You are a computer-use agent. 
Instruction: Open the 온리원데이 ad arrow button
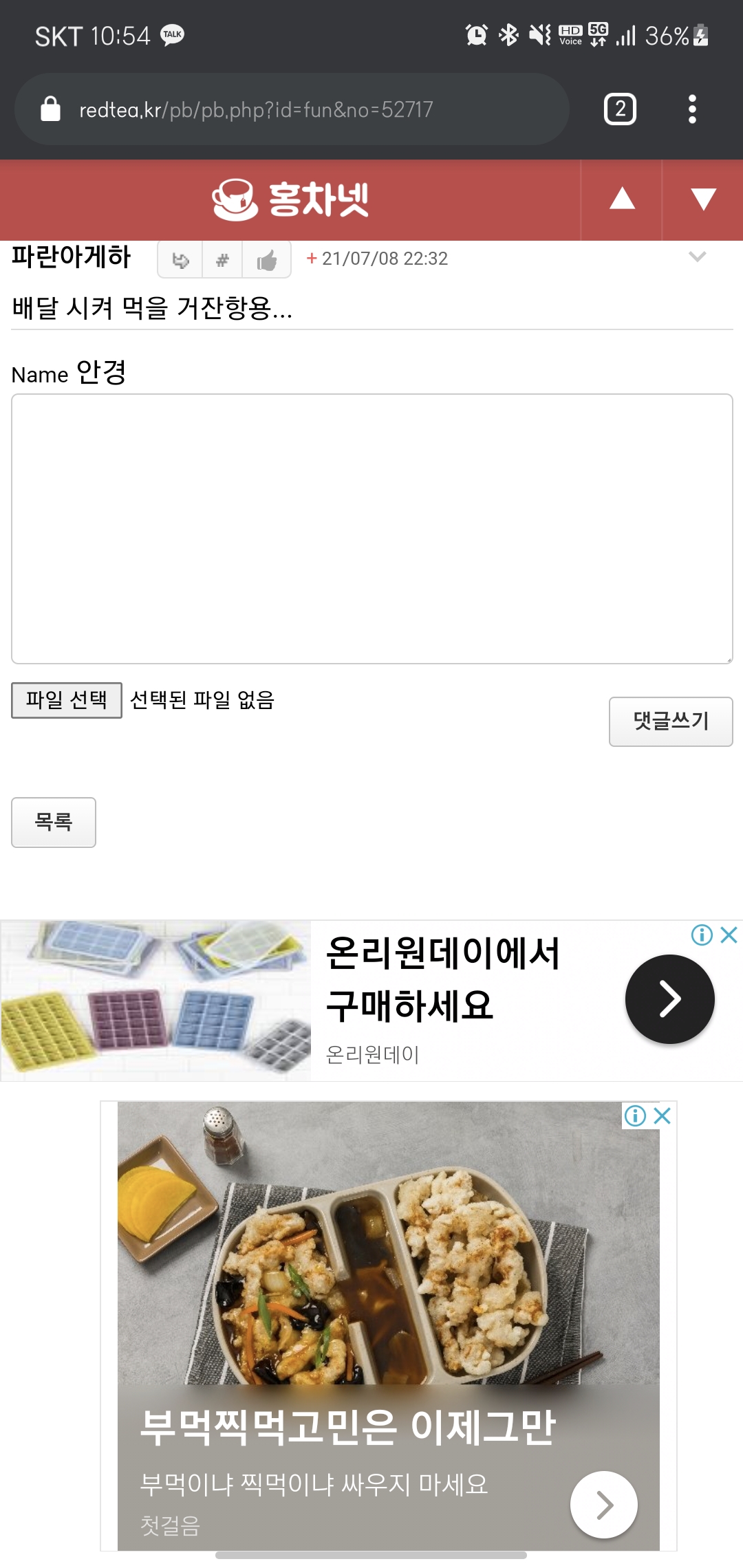669,999
